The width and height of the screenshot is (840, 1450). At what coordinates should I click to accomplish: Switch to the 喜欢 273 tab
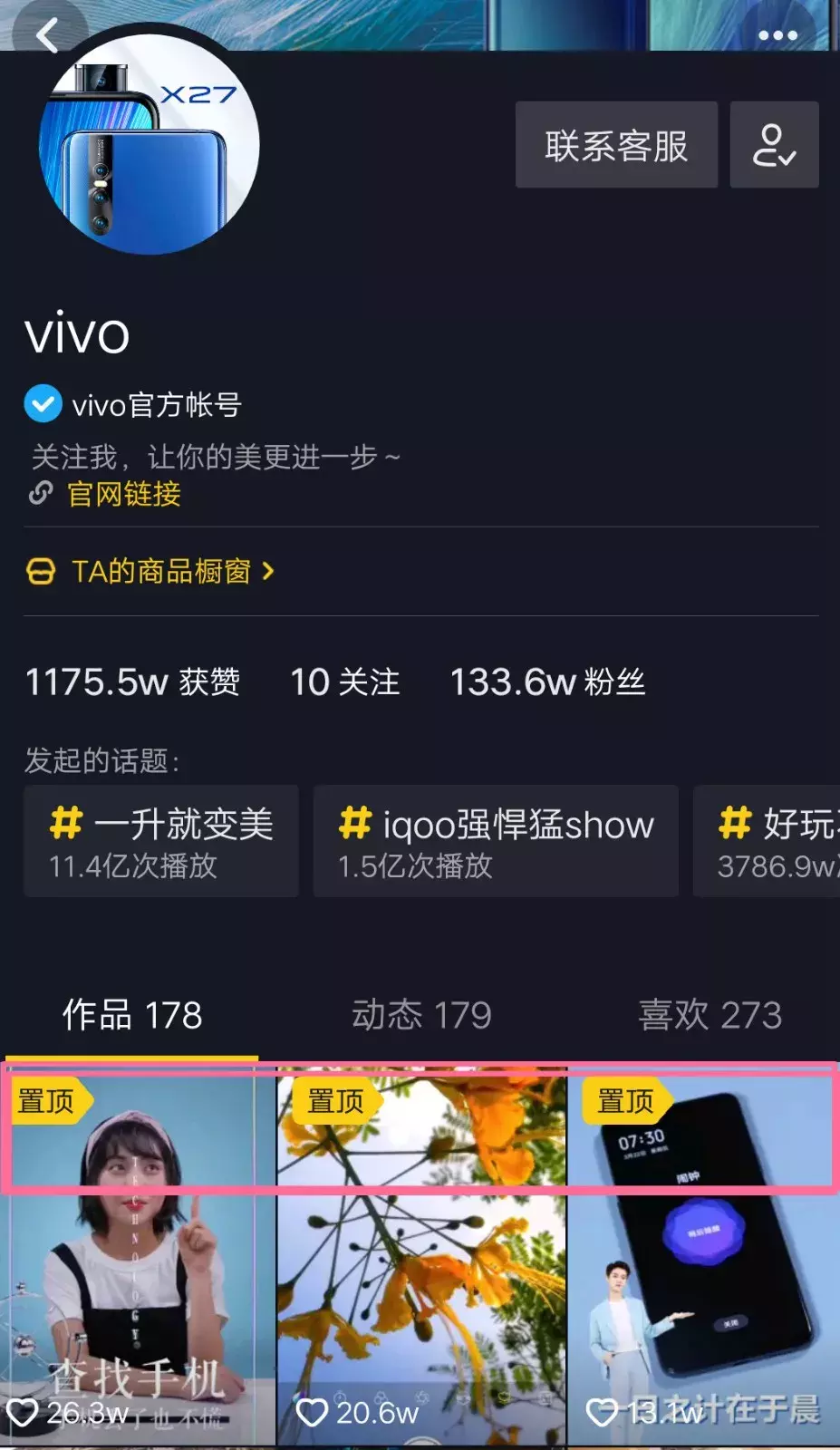pyautogui.click(x=710, y=1015)
